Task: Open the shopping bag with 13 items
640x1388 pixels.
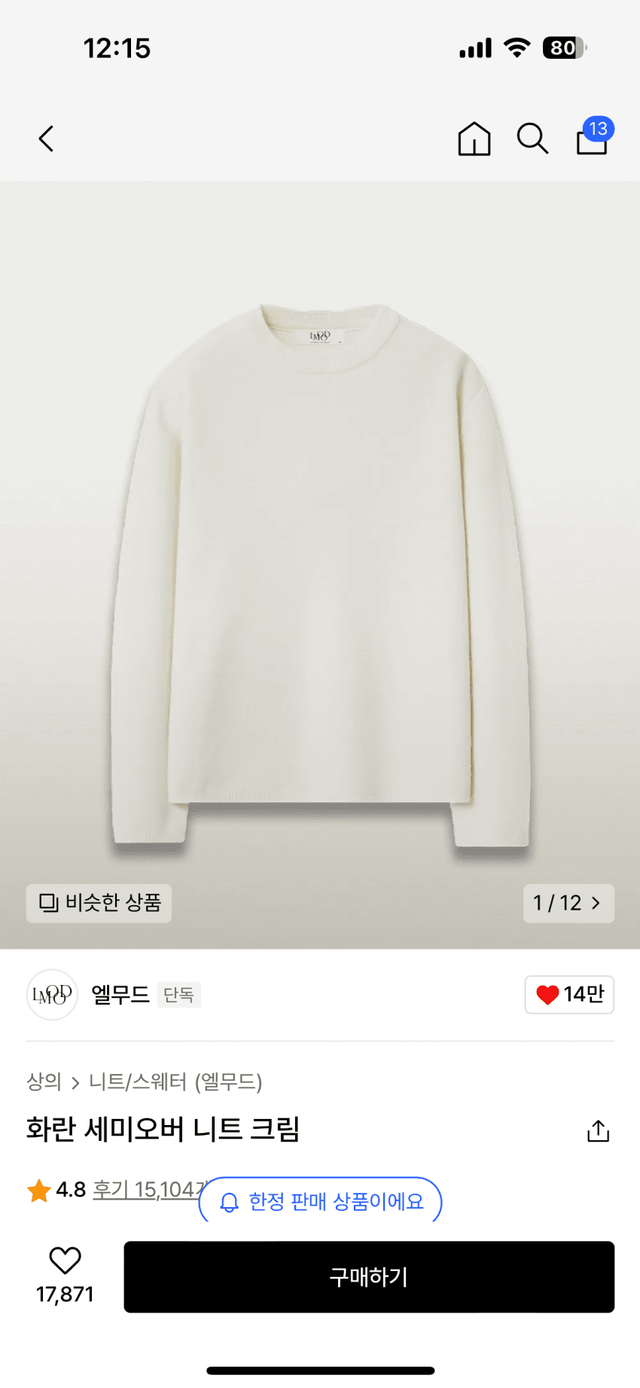Action: click(592, 138)
